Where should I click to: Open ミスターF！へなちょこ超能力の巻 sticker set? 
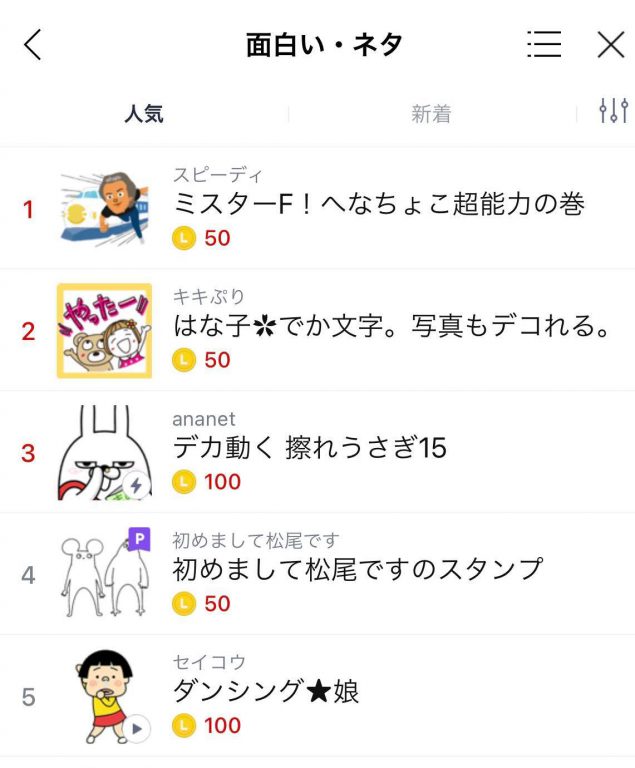click(378, 204)
